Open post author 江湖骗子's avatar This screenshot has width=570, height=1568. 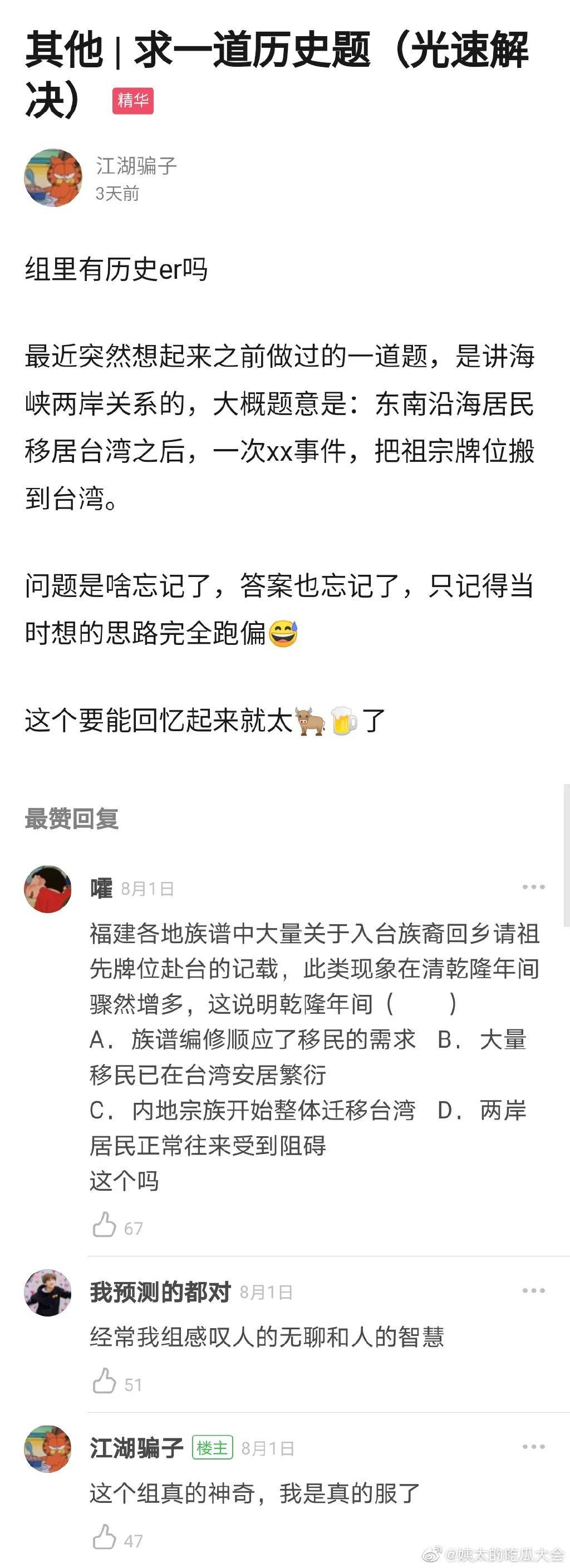point(53,177)
